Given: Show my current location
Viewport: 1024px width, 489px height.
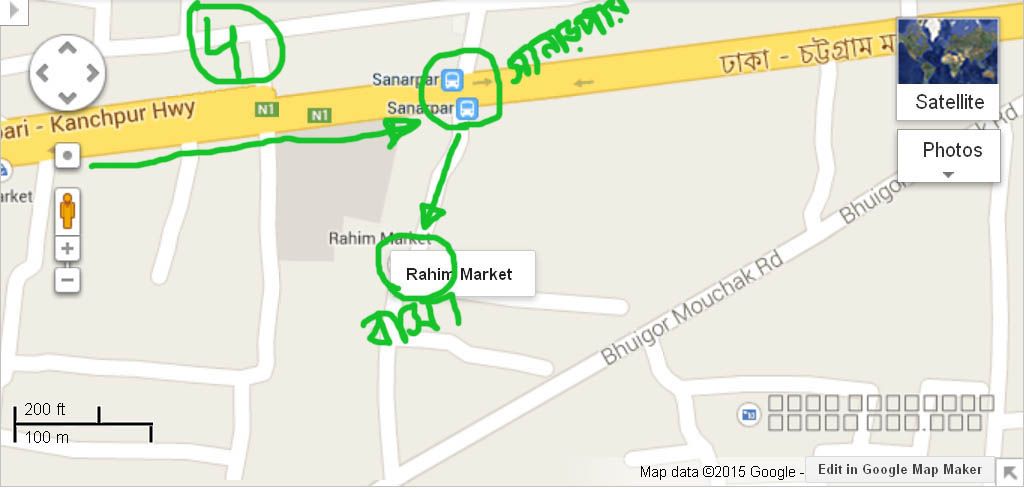Looking at the screenshot, I should tap(67, 156).
